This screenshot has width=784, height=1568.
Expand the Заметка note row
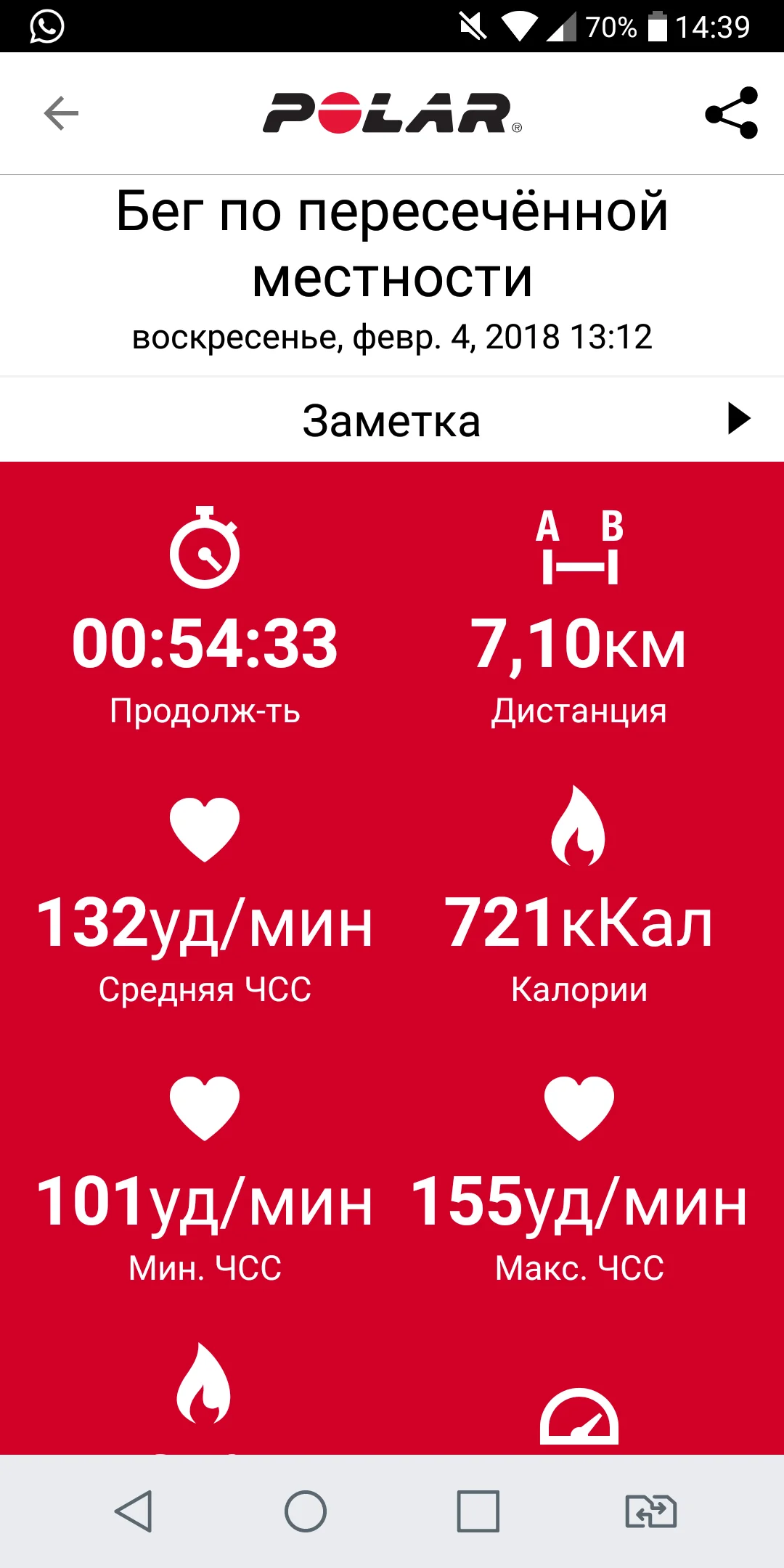pyautogui.click(x=392, y=420)
